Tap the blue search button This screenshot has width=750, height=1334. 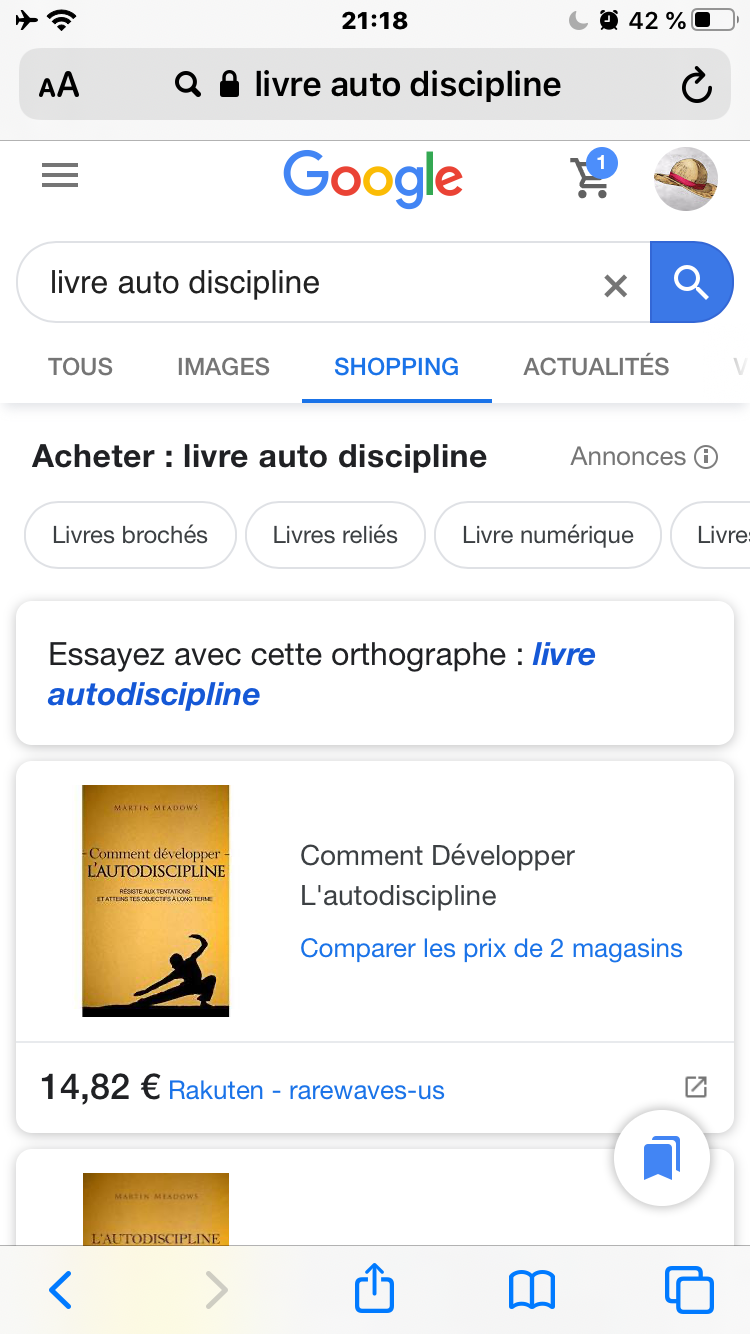click(691, 283)
